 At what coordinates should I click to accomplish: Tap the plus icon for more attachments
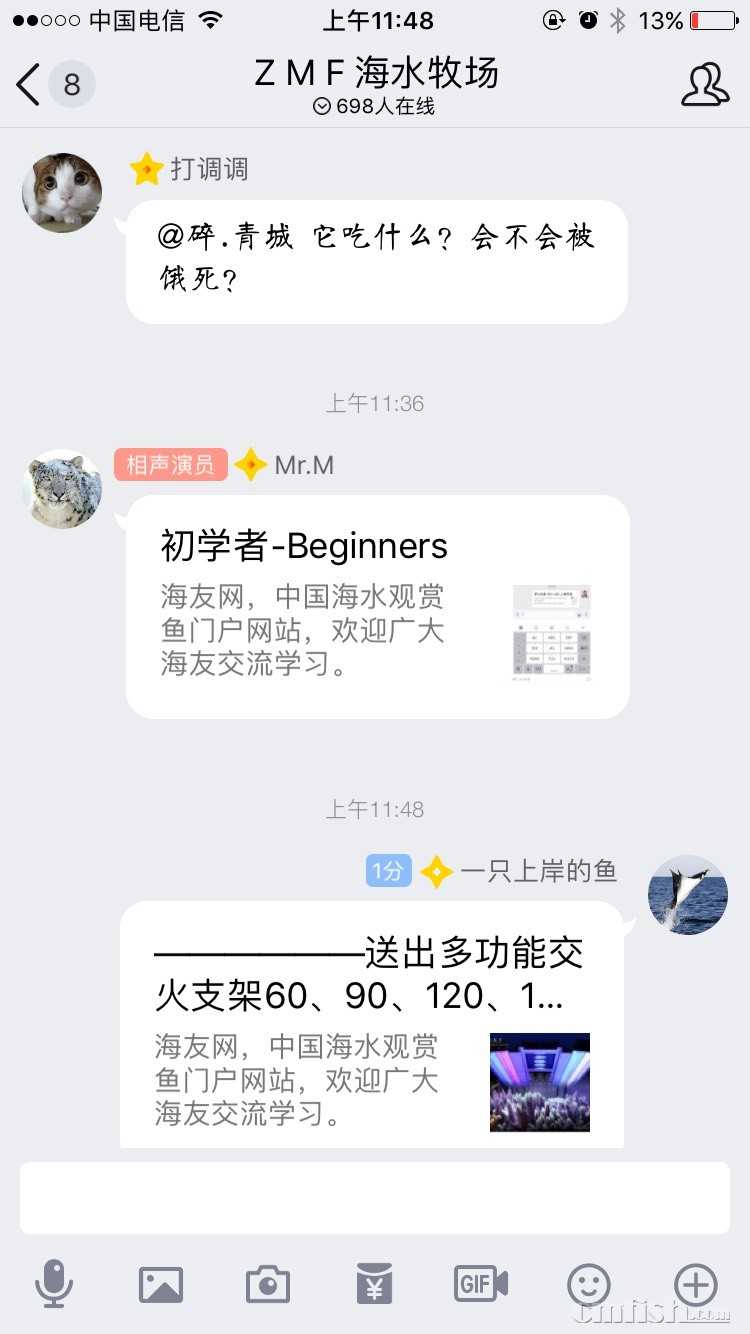[x=695, y=1286]
